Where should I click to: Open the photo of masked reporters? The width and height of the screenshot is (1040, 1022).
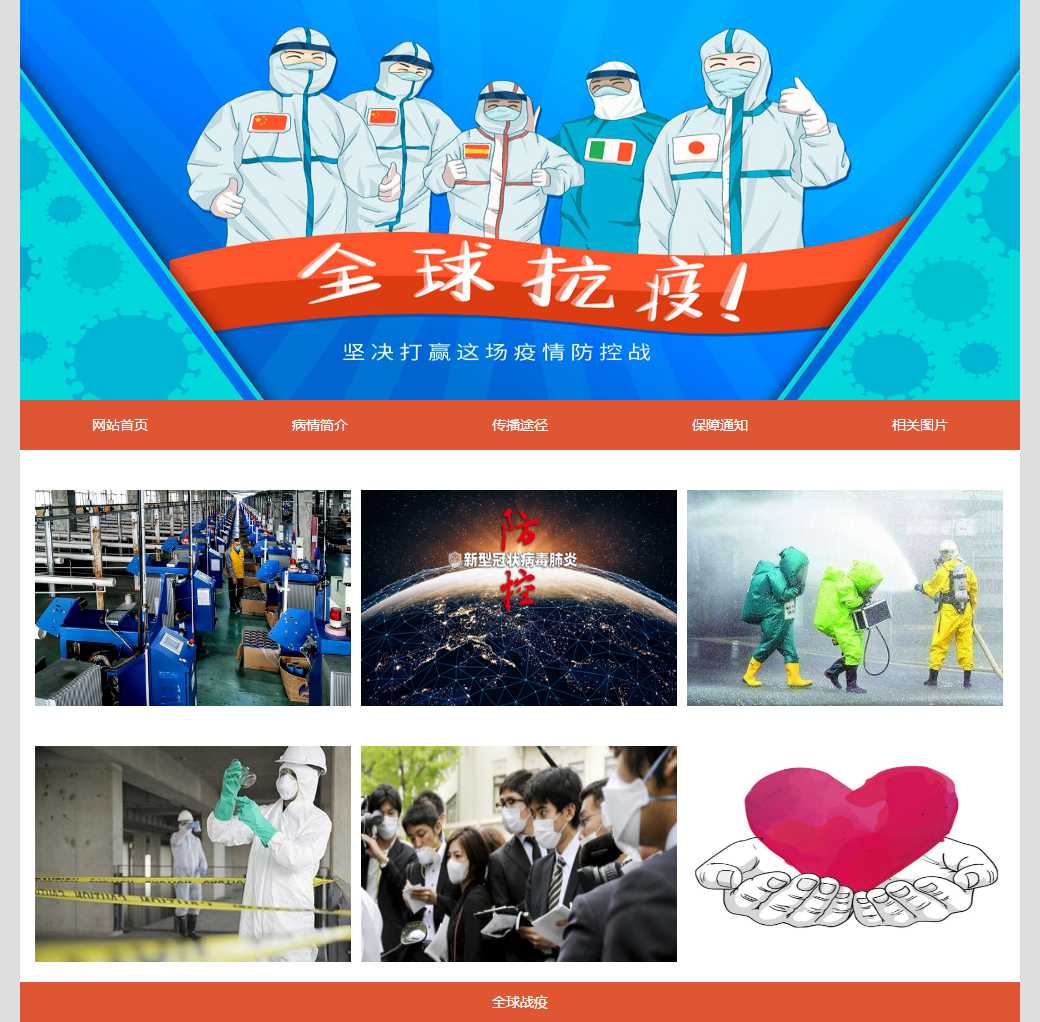coord(519,854)
